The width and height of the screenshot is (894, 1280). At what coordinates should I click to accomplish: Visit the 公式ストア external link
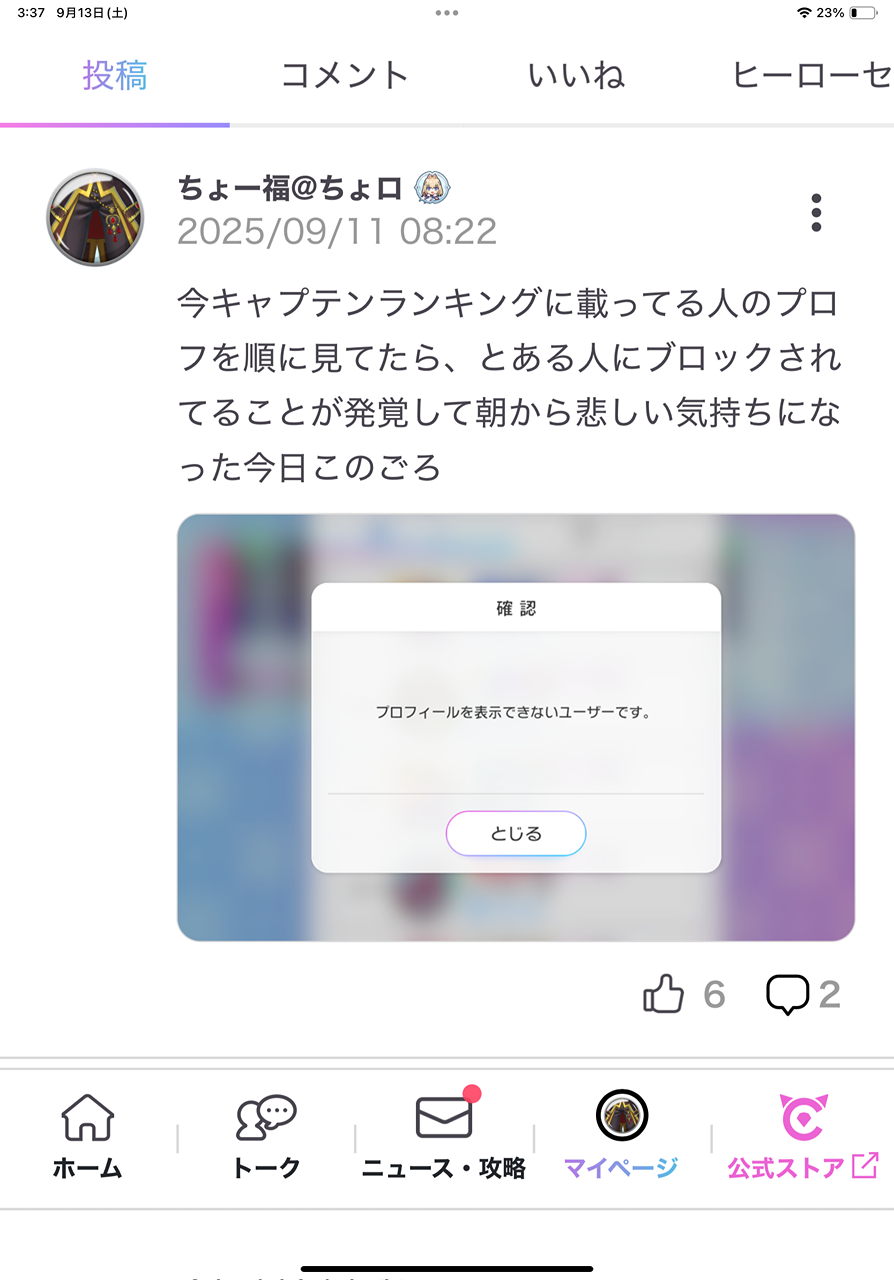pyautogui.click(x=802, y=1137)
